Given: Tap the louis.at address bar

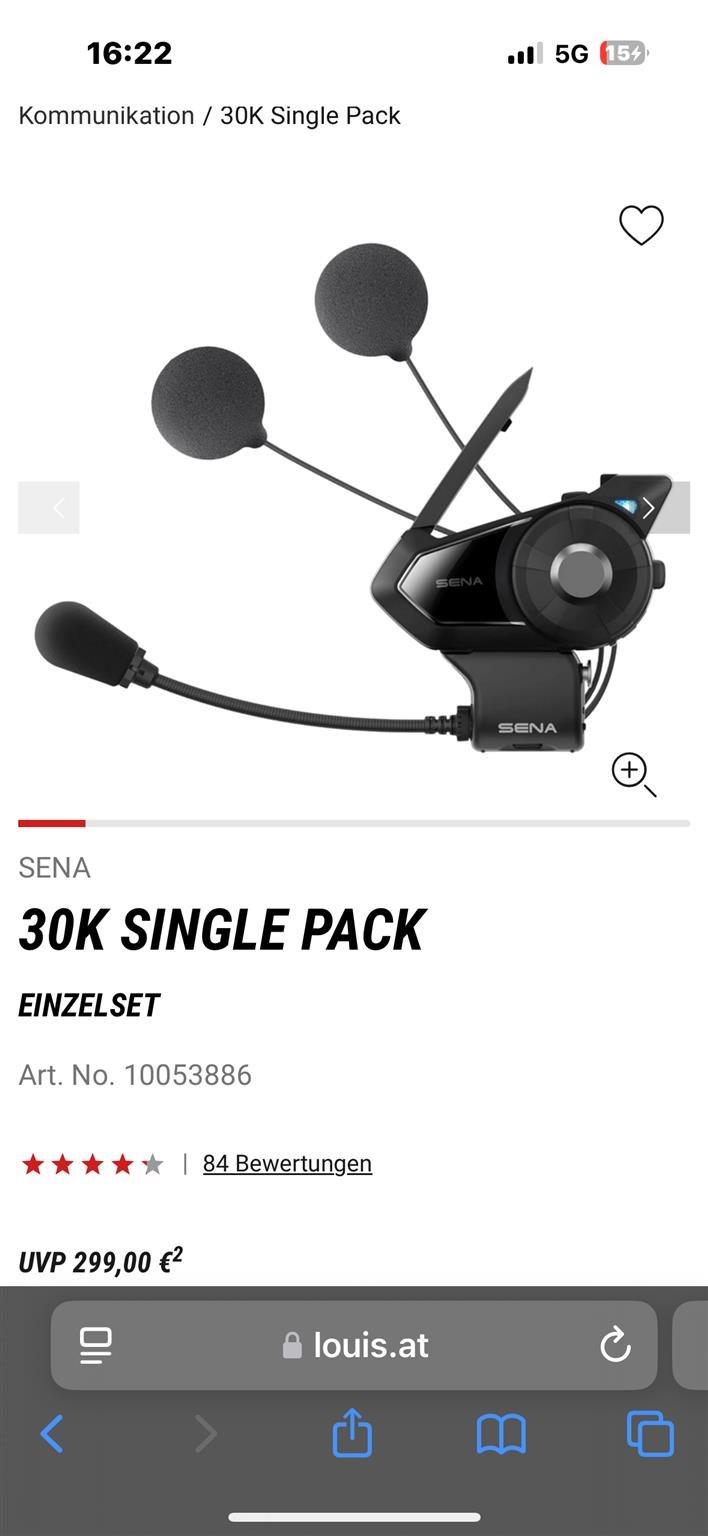Looking at the screenshot, I should click(355, 1345).
